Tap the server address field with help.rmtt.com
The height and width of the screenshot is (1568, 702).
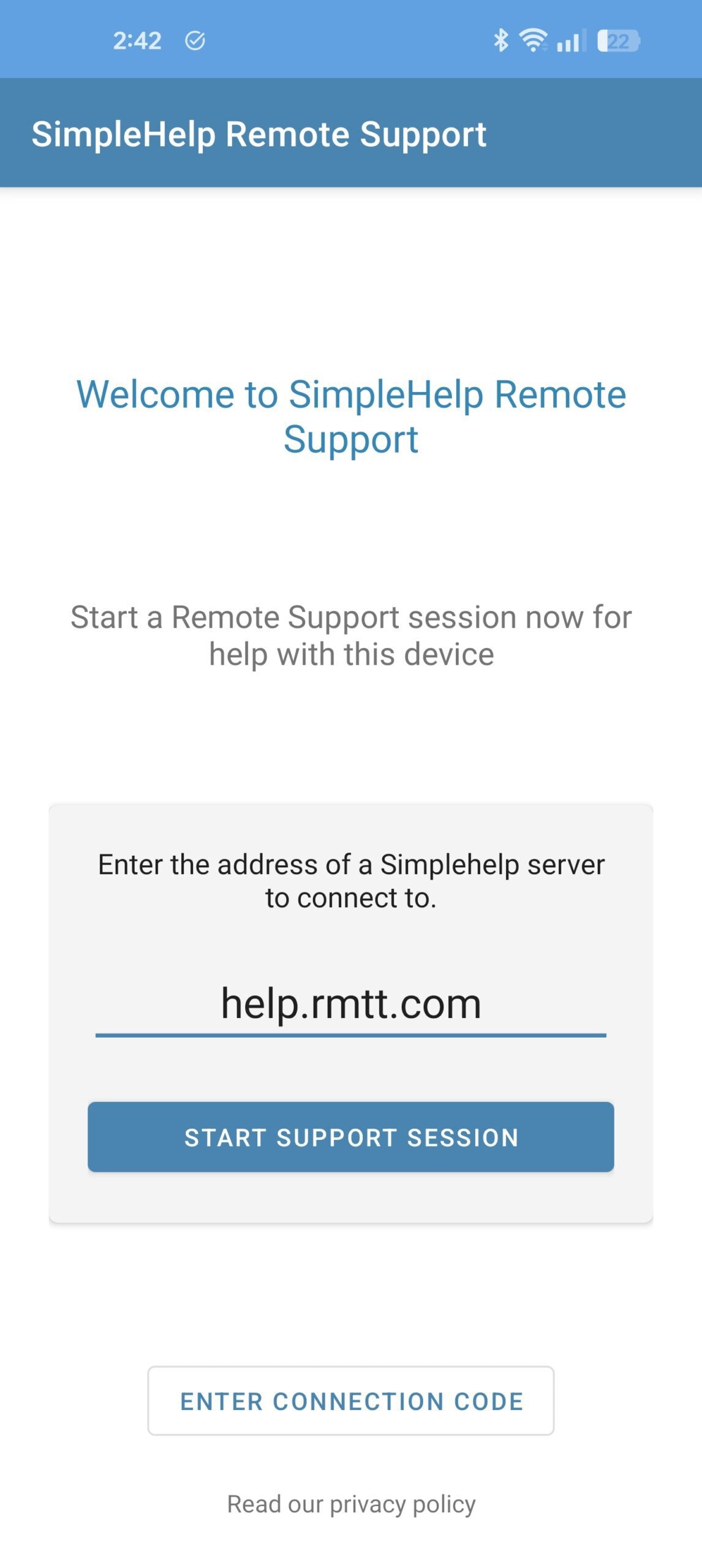point(350,1005)
